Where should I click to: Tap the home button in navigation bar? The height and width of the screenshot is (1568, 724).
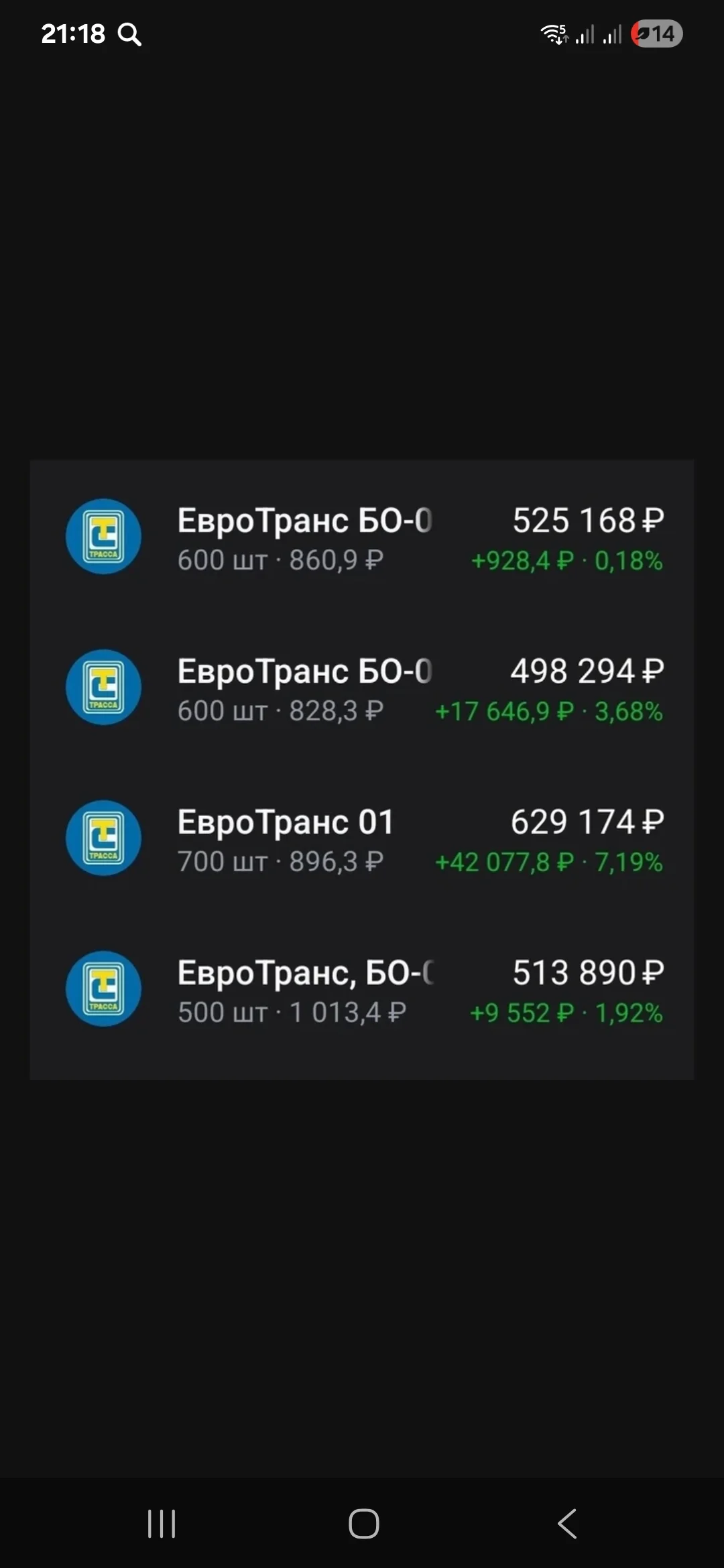364,1523
